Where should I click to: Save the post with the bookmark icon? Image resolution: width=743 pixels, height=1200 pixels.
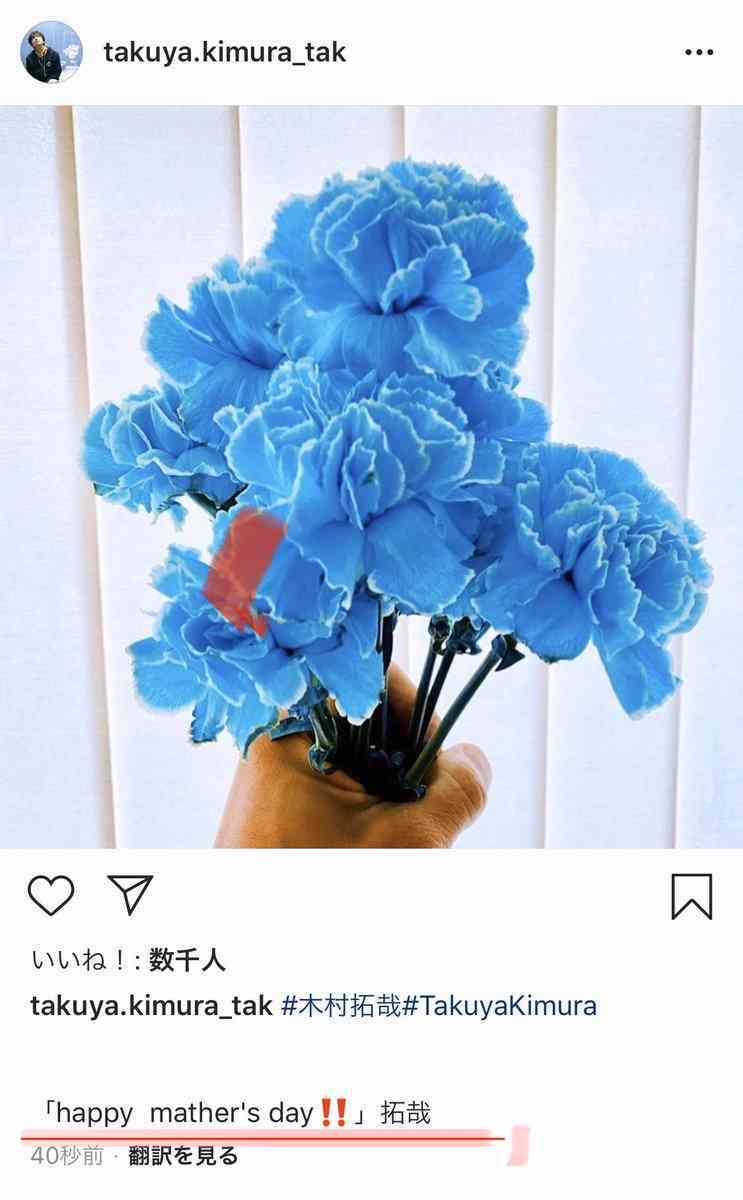click(x=692, y=896)
